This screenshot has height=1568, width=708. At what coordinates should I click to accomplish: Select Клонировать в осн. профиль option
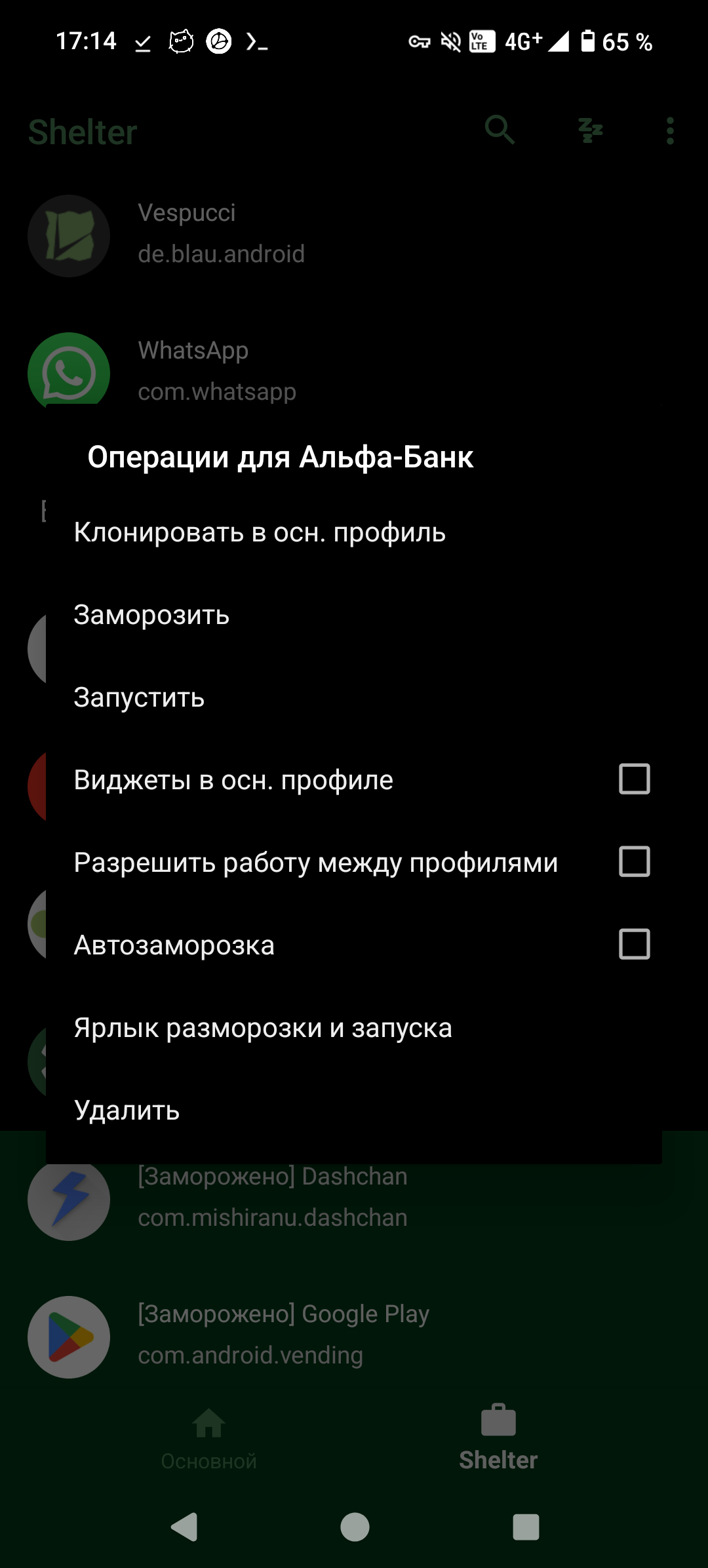pyautogui.click(x=353, y=532)
